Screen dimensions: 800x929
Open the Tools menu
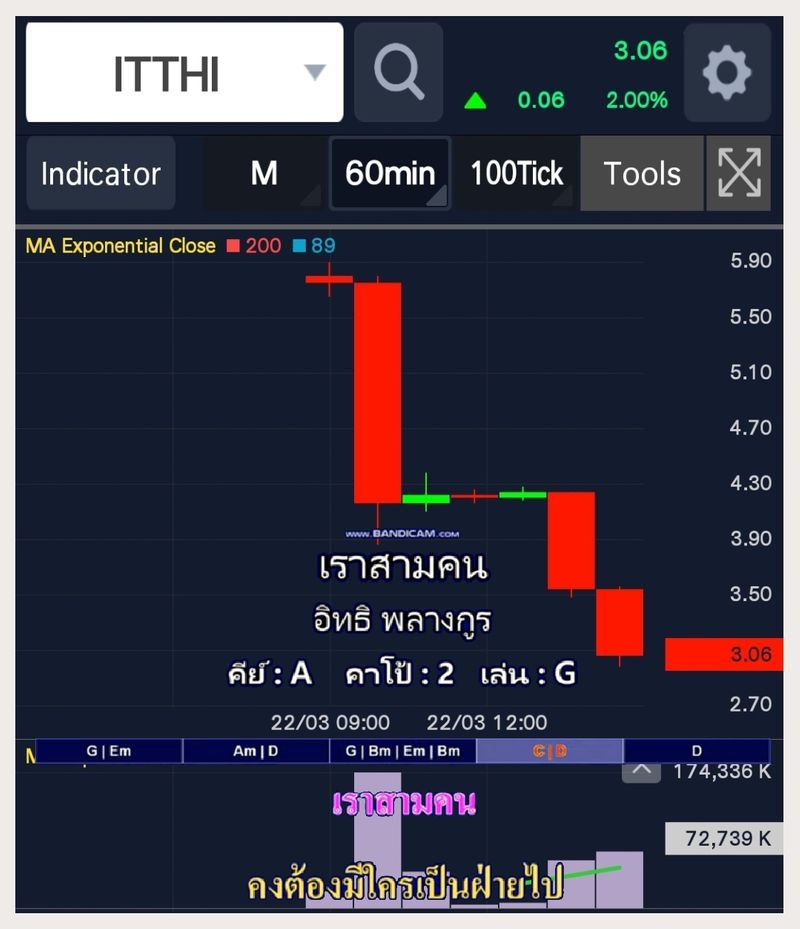point(641,173)
